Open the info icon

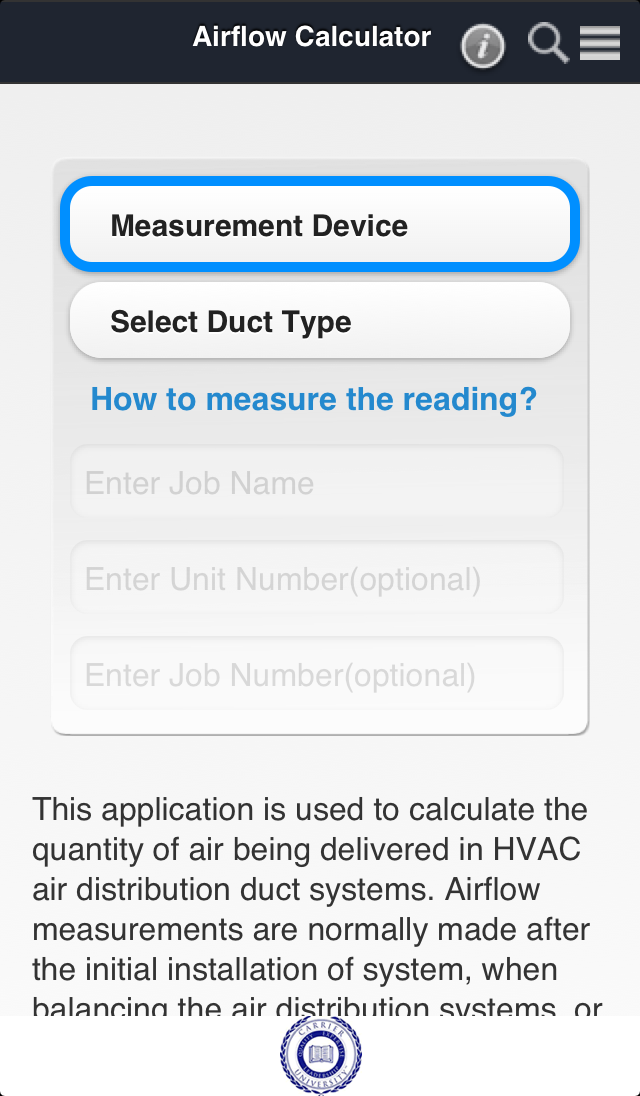pyautogui.click(x=483, y=46)
